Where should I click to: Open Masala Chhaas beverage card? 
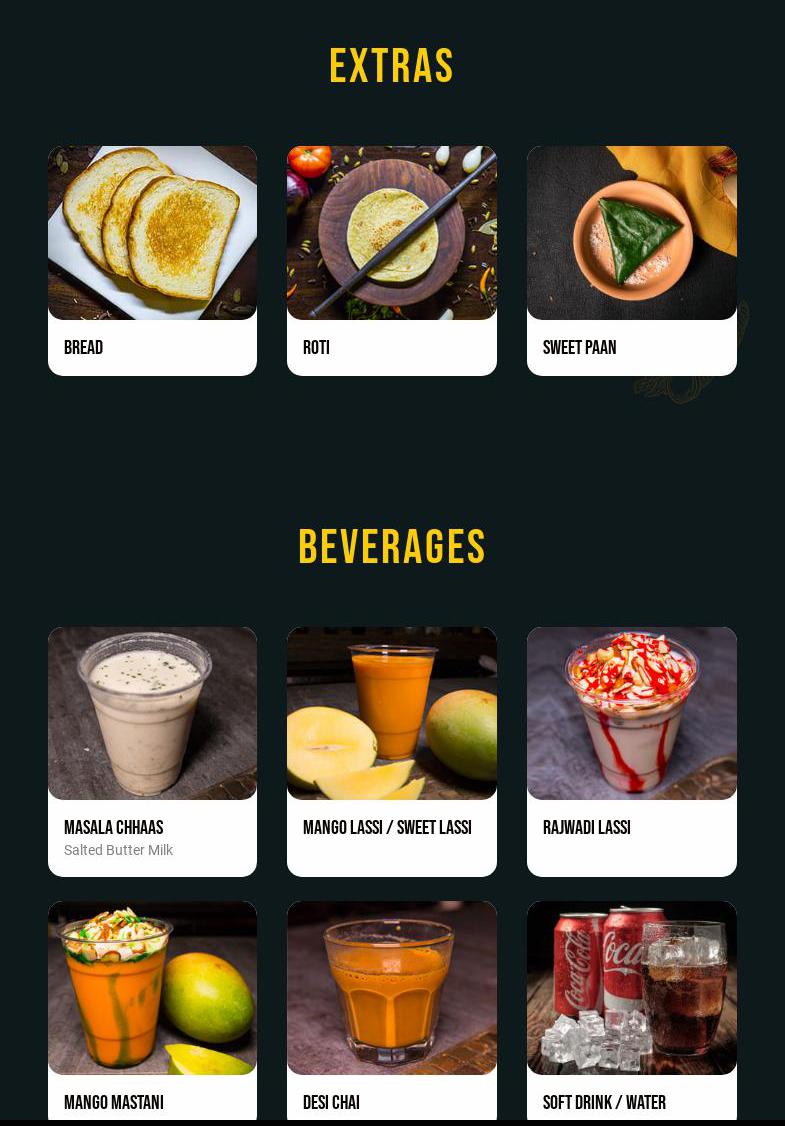[152, 750]
